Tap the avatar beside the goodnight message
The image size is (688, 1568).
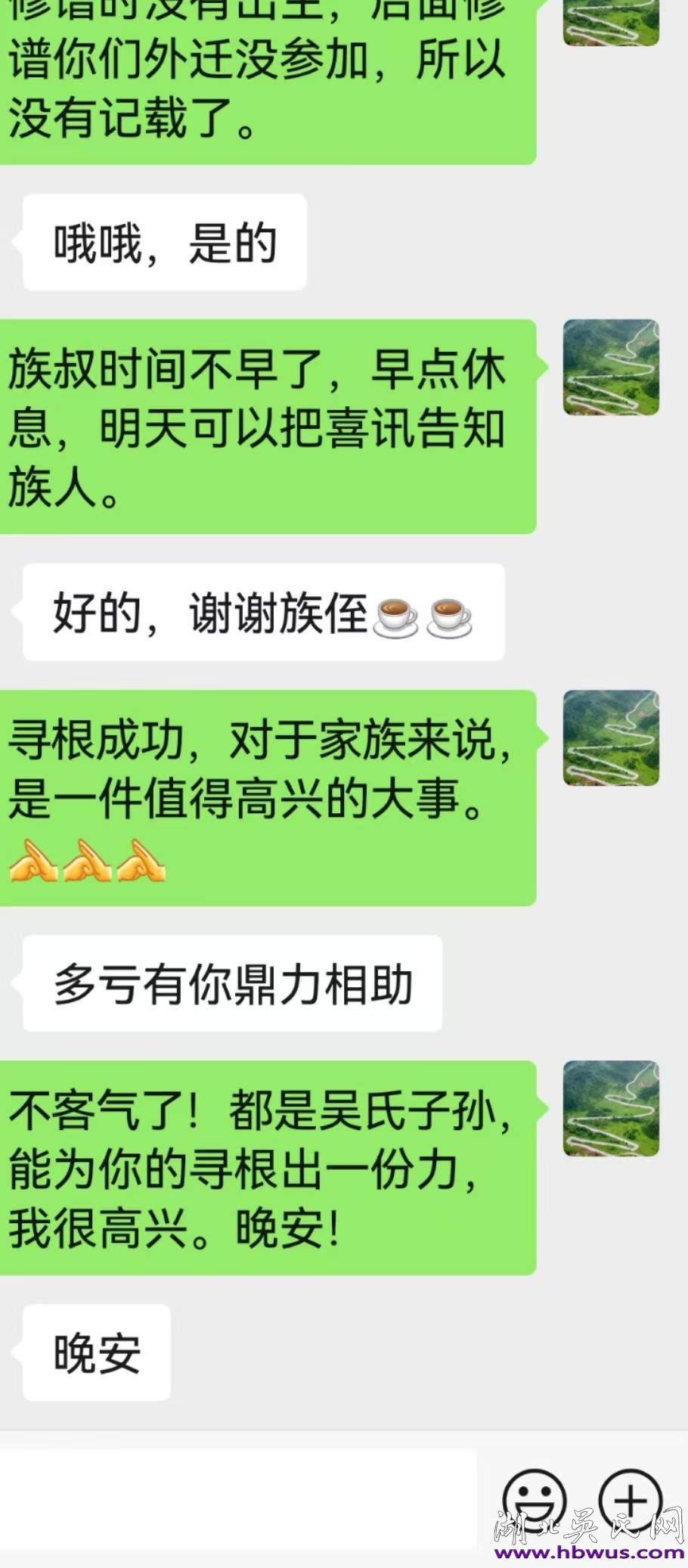point(610,1107)
